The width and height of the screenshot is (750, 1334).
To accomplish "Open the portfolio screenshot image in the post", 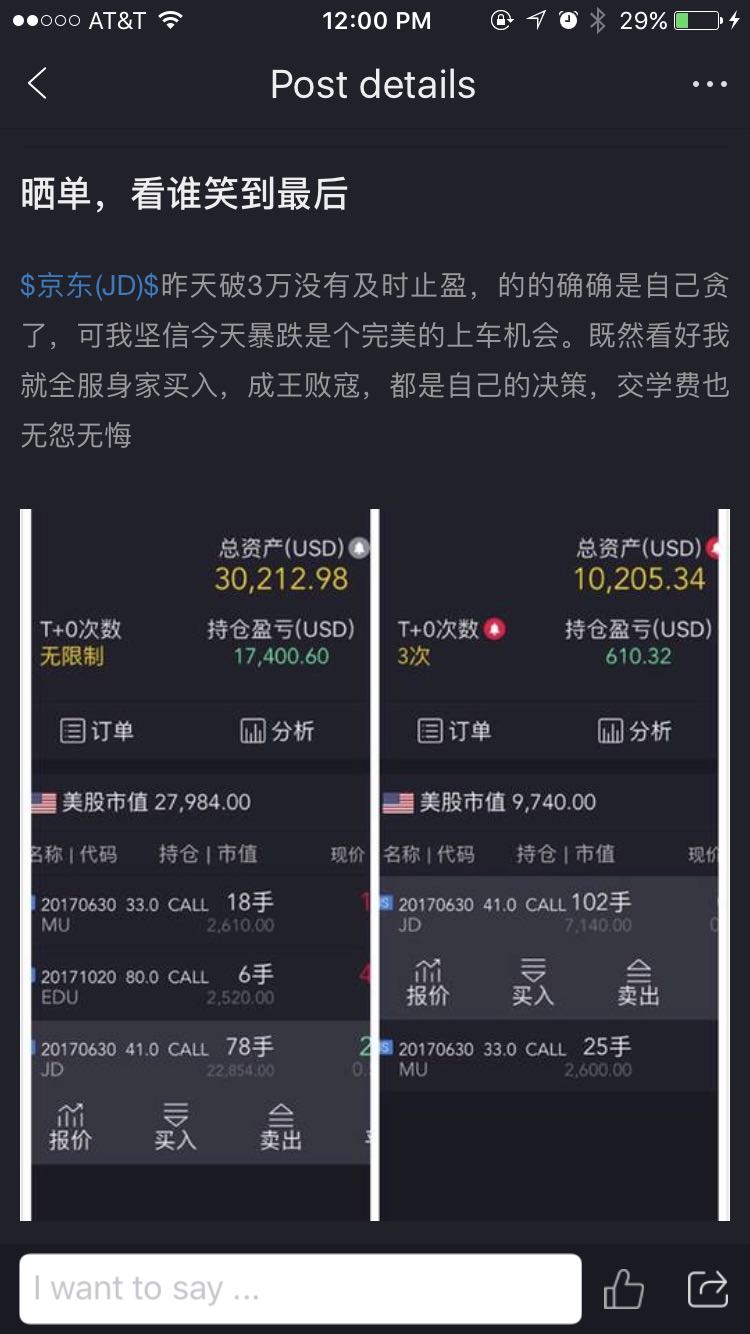I will tap(375, 865).
